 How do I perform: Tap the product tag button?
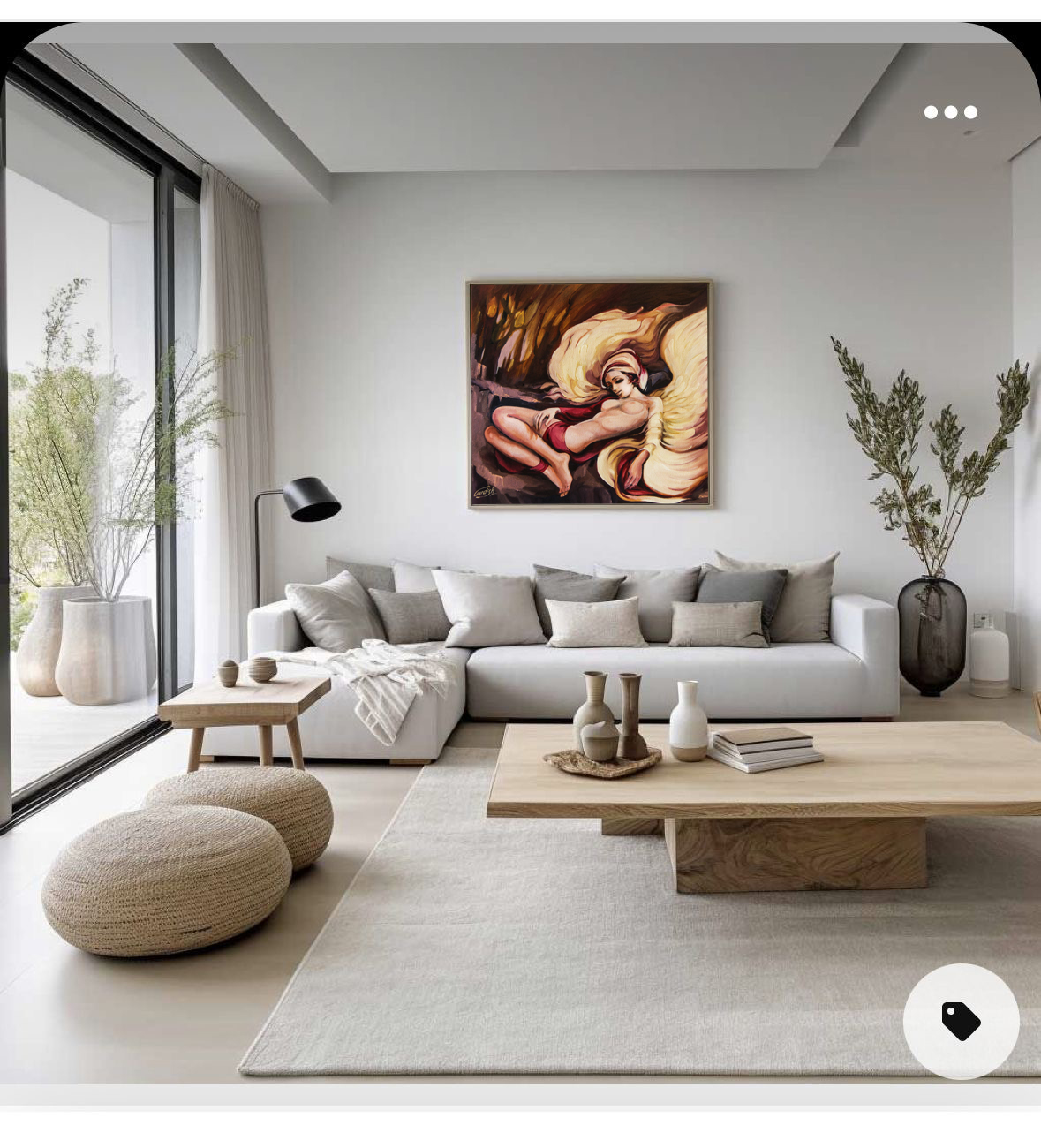[961, 1022]
